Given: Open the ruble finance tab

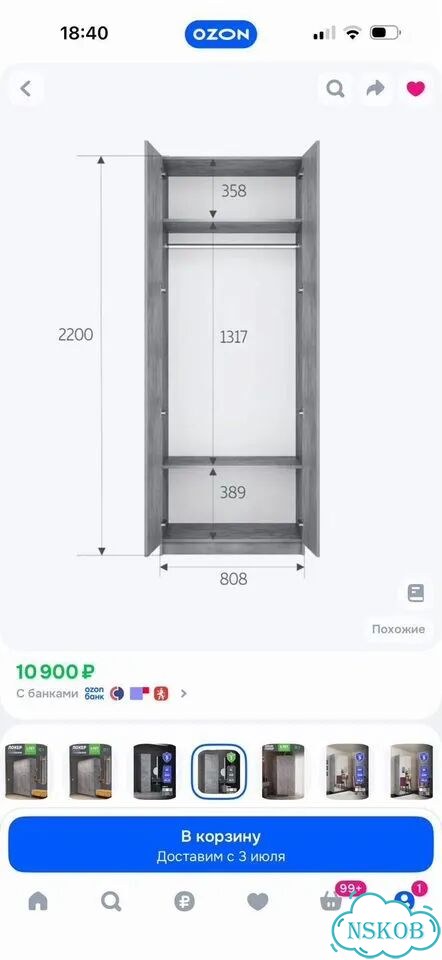Looking at the screenshot, I should (184, 901).
